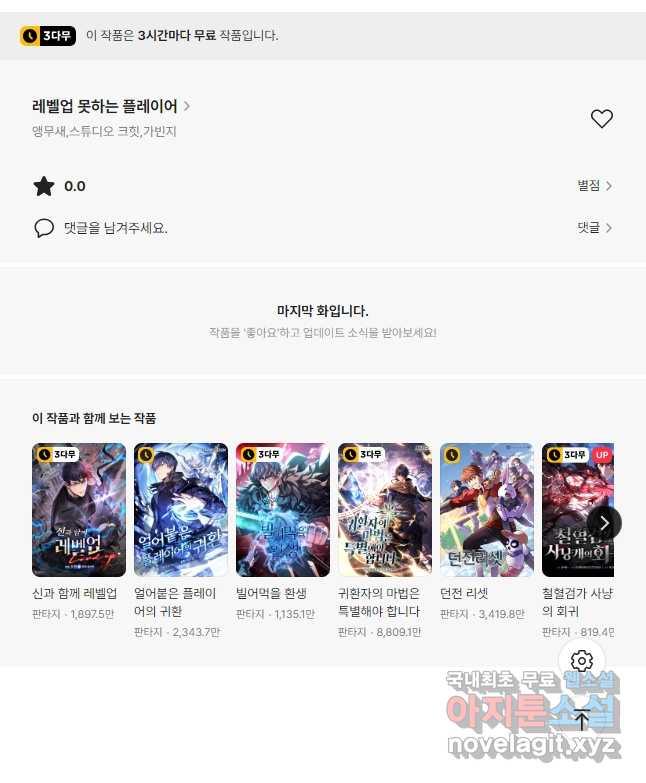Tap 댓글을 남겨주세요 to leave a comment
This screenshot has height=783, width=646.
[x=115, y=228]
